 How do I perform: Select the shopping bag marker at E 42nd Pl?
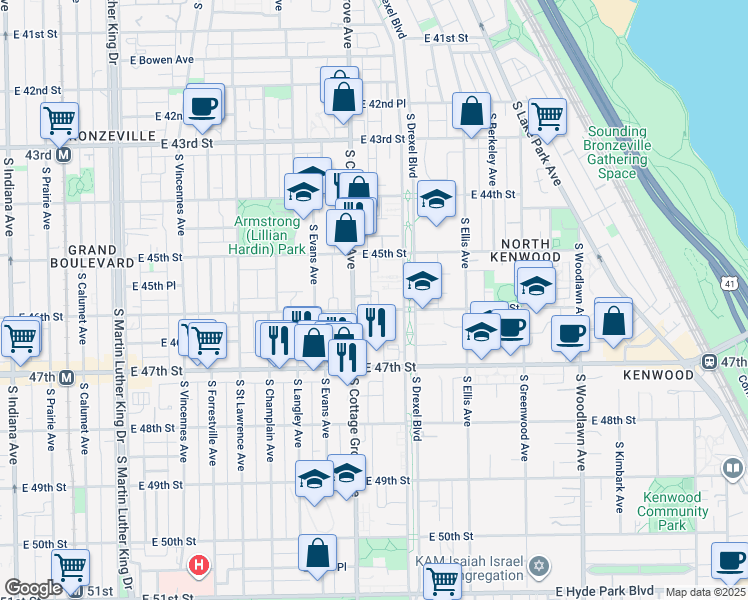pyautogui.click(x=343, y=98)
